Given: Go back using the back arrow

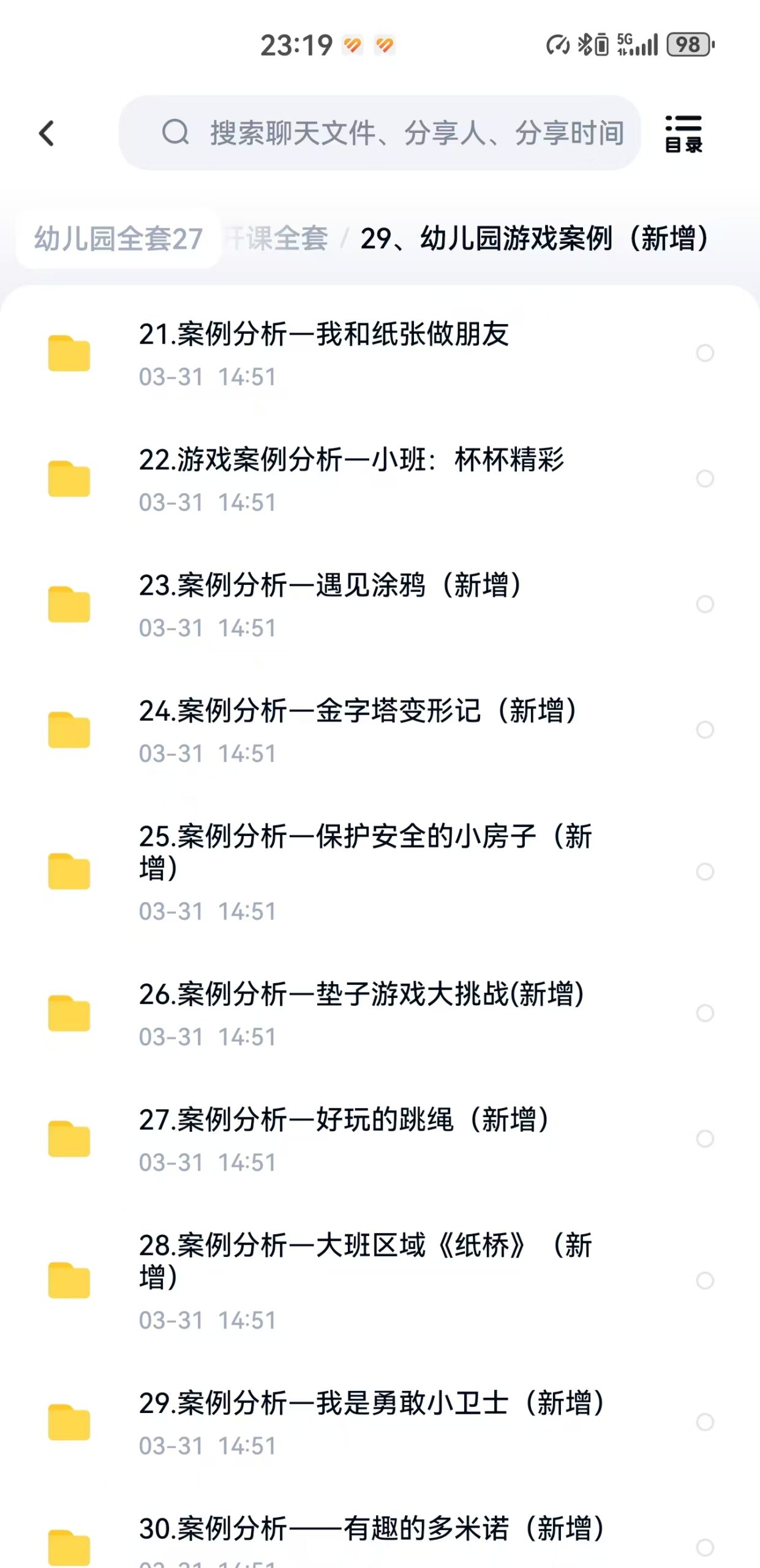Looking at the screenshot, I should click(47, 133).
